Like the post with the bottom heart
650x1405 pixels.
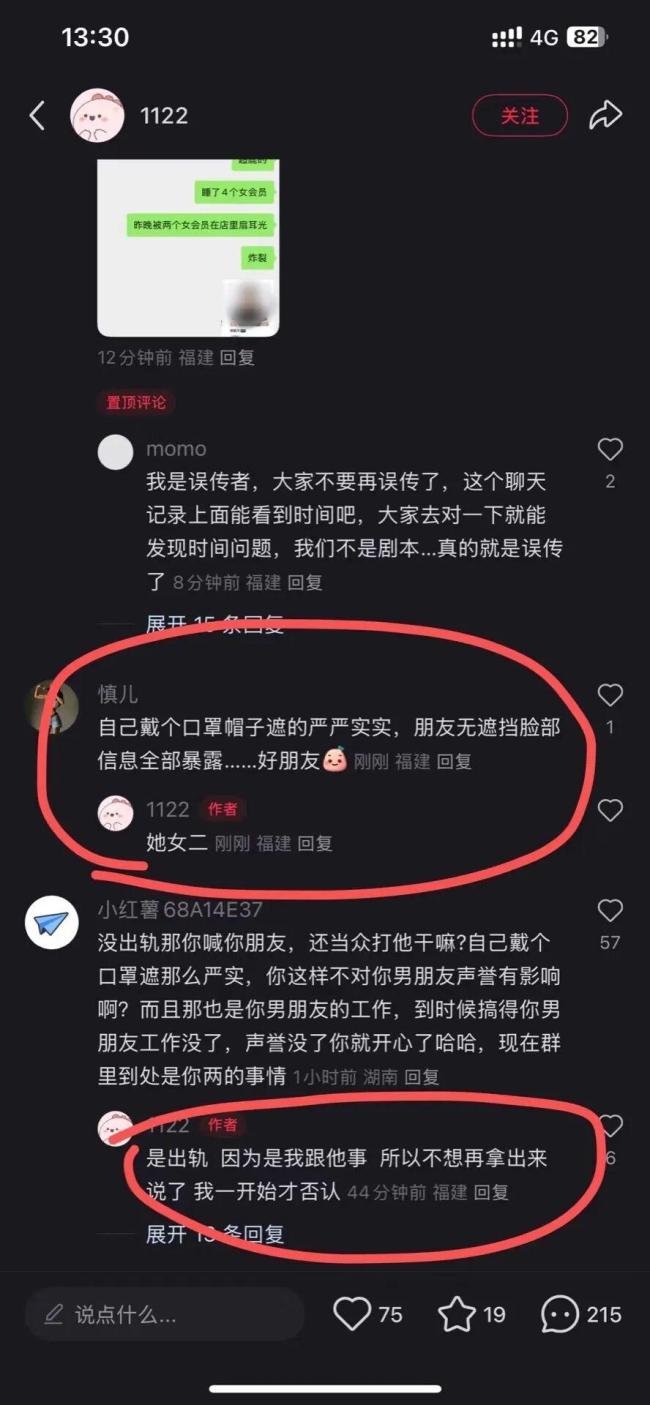[x=352, y=1314]
